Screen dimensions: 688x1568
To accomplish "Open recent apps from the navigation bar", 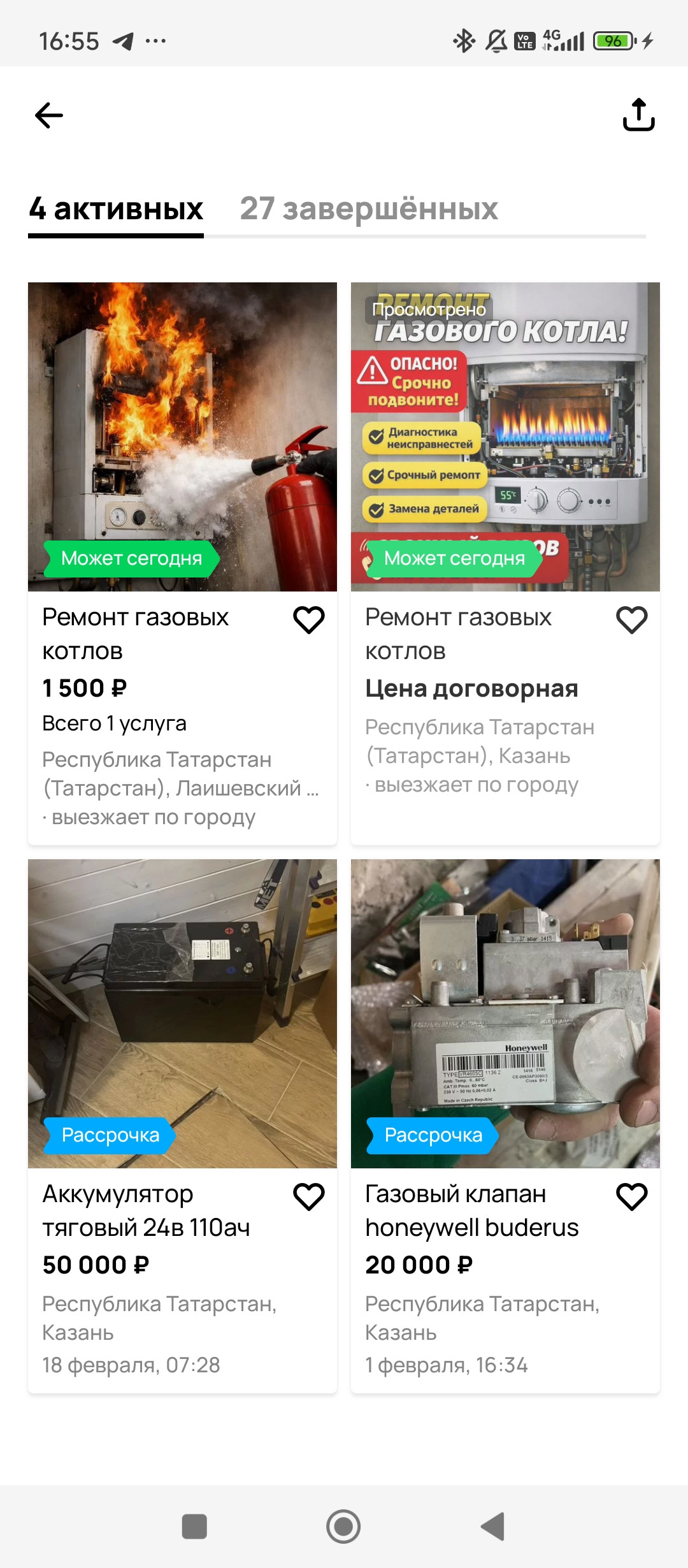I will coord(194,1527).
